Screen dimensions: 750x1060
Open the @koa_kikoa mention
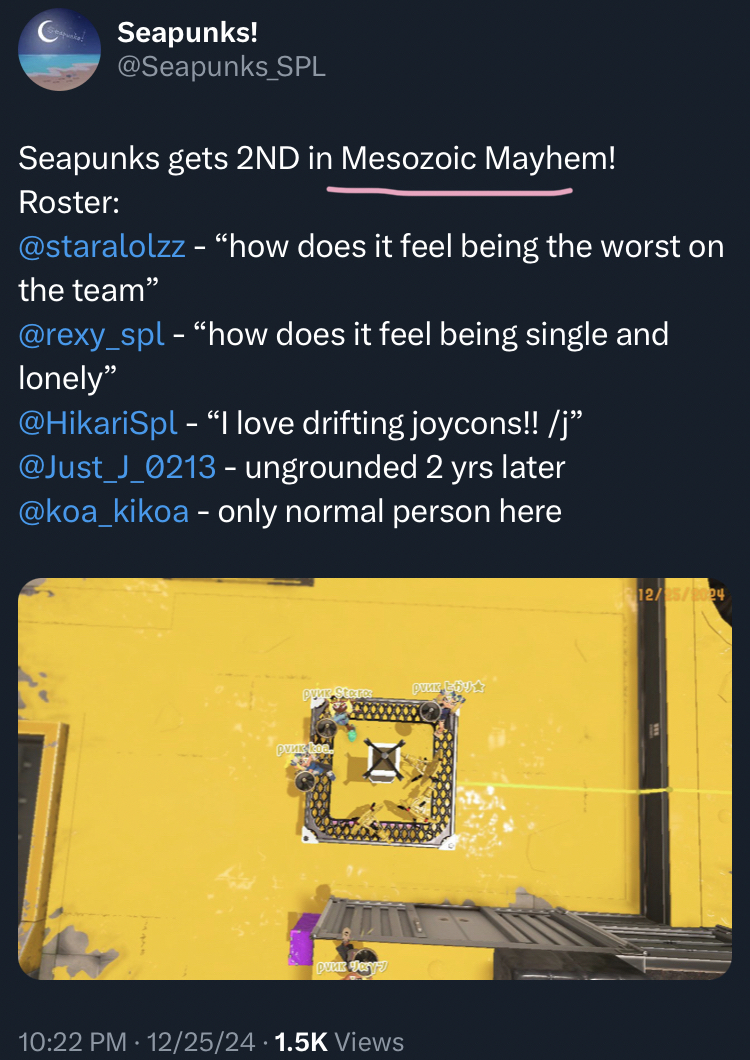click(104, 511)
